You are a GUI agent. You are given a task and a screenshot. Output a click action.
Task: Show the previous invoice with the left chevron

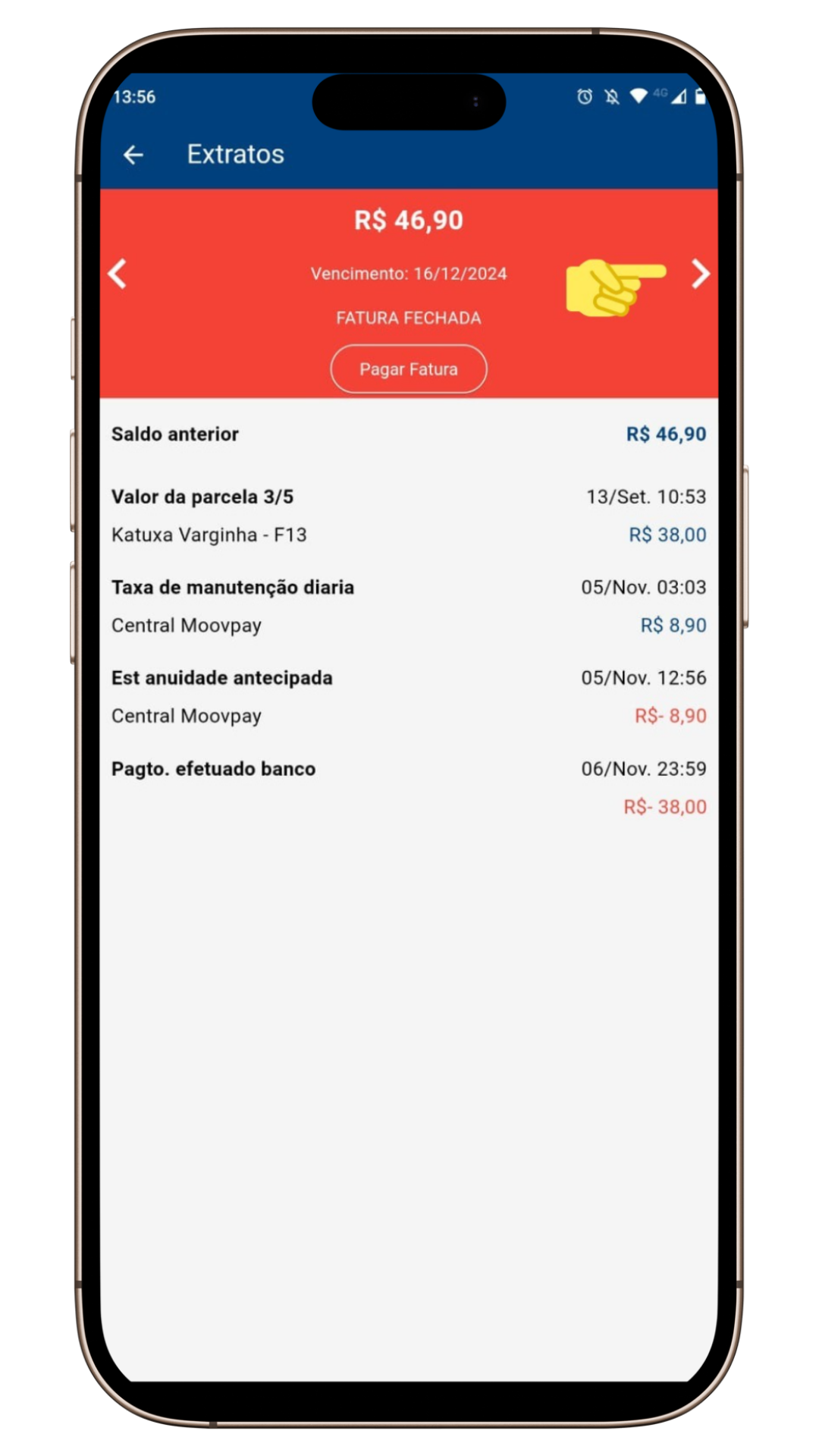[118, 274]
